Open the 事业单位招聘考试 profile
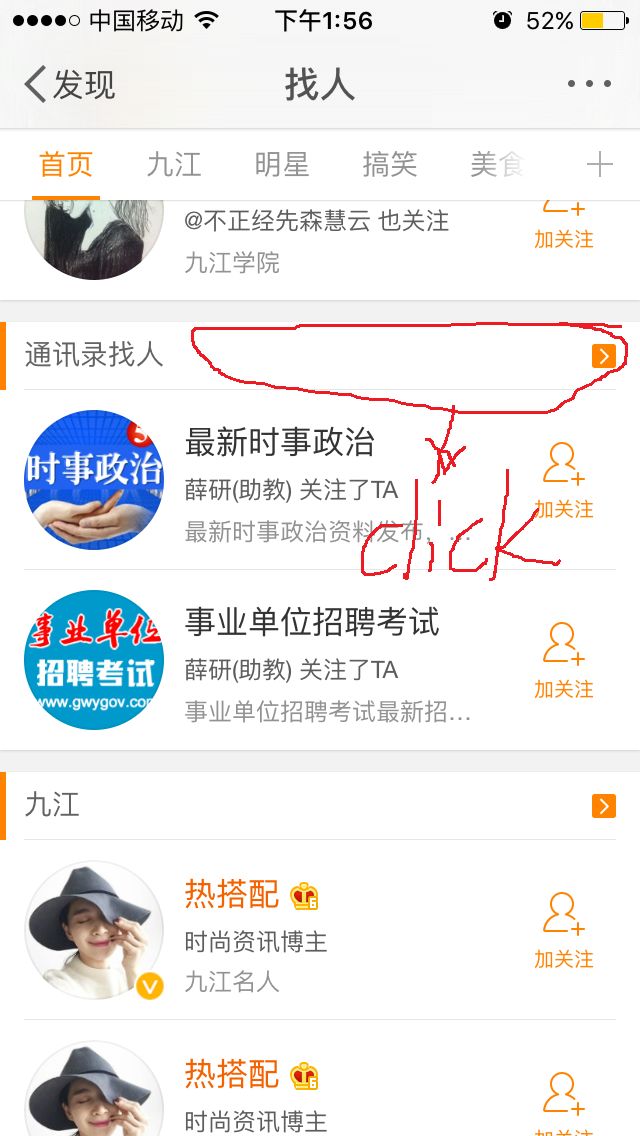Screen dimensions: 640x1136 tap(310, 622)
